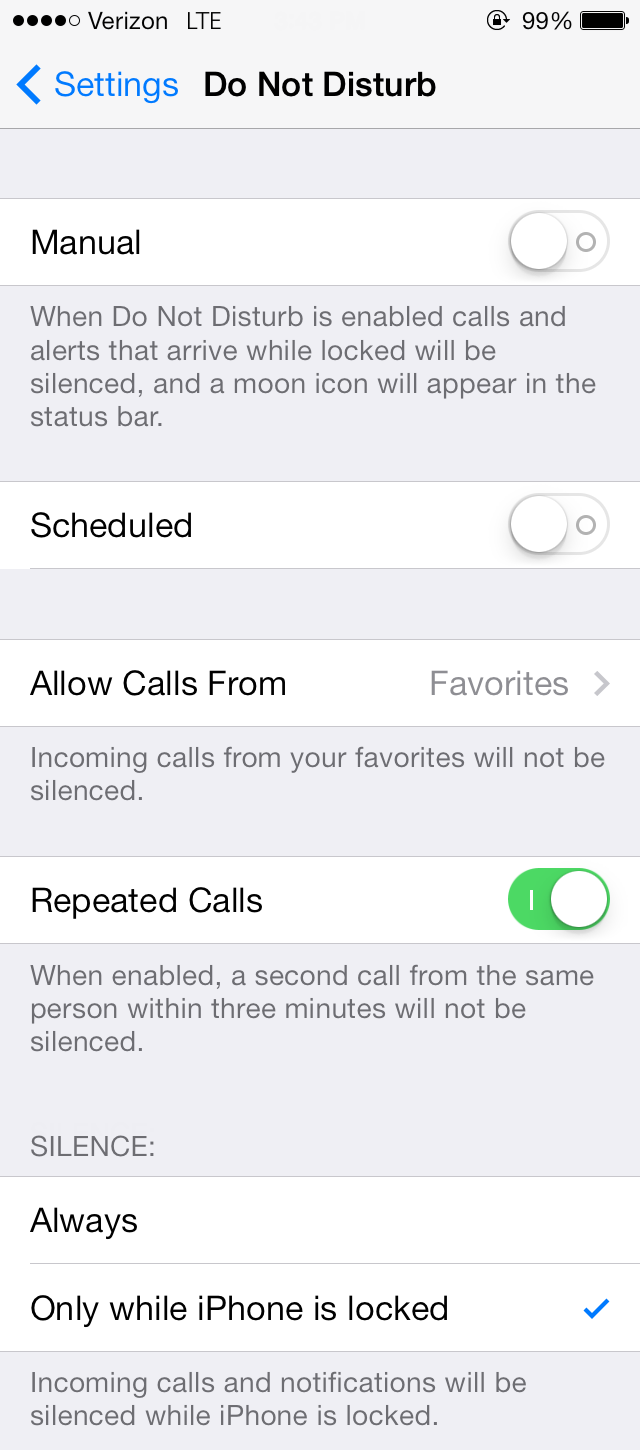
Task: Enable Scheduled Do Not Disturb
Action: tap(559, 525)
